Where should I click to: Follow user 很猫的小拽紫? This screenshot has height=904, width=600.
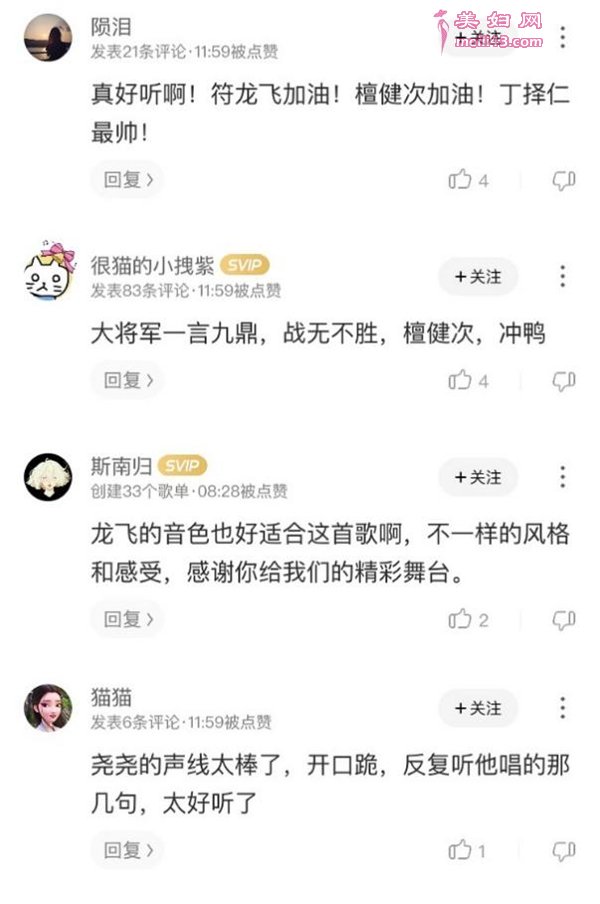tap(478, 276)
